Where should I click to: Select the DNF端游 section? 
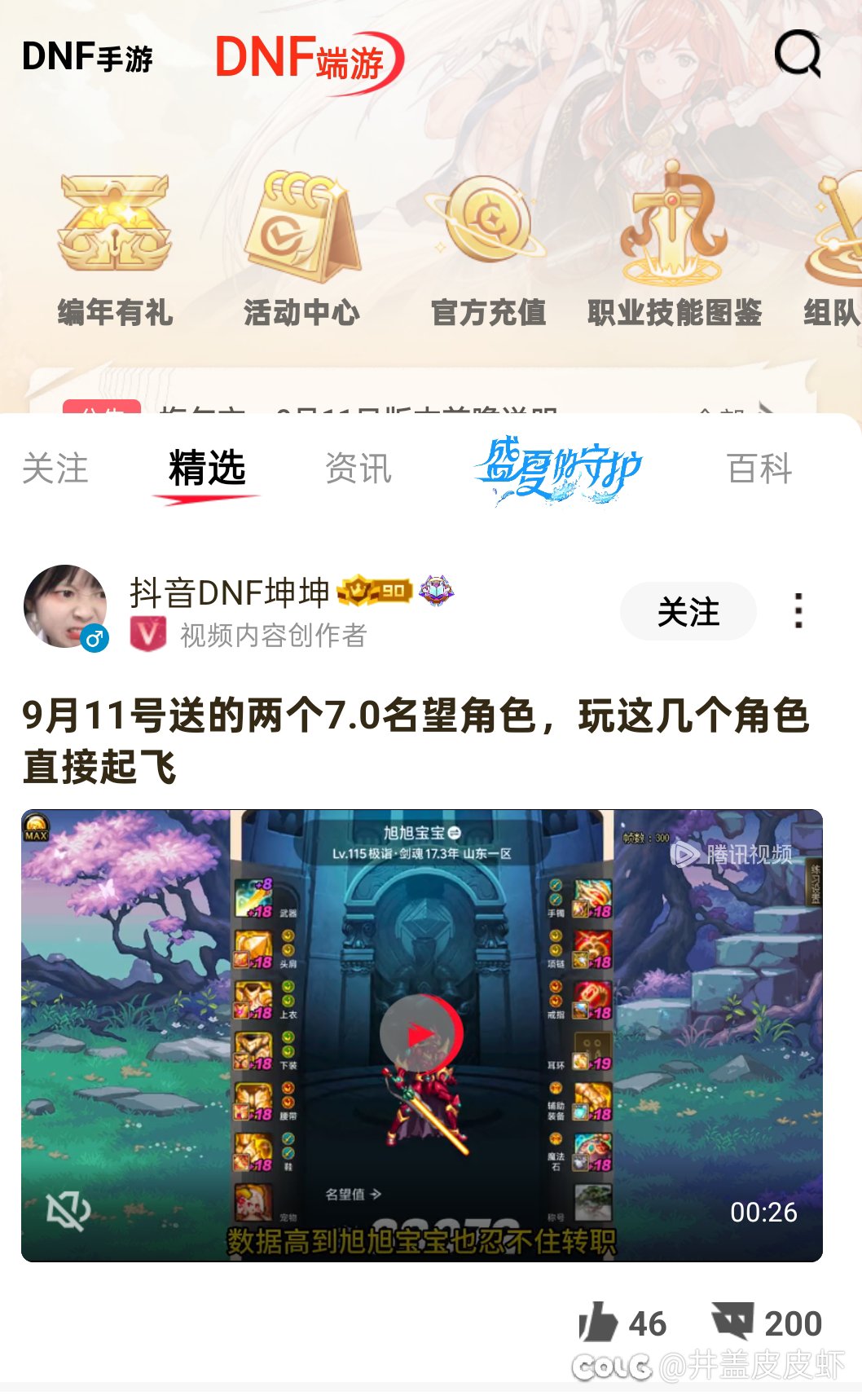point(307,59)
